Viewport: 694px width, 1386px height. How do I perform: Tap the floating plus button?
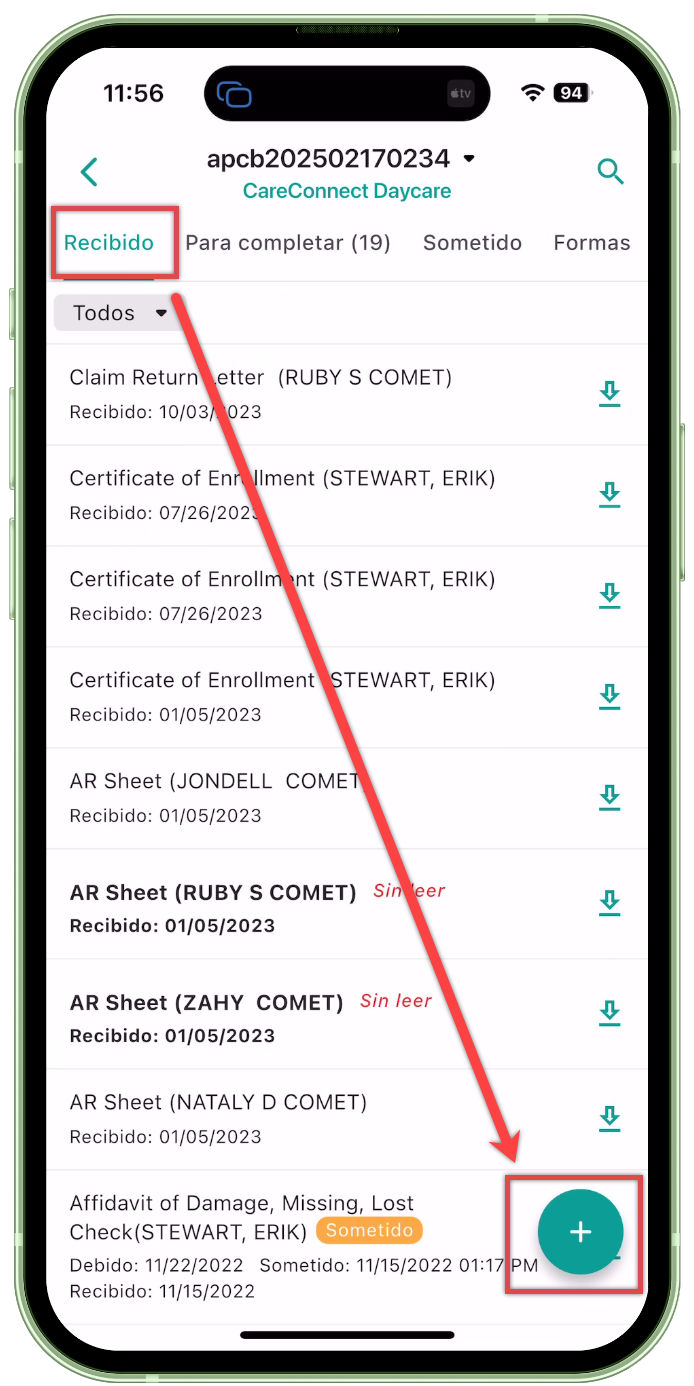580,1232
